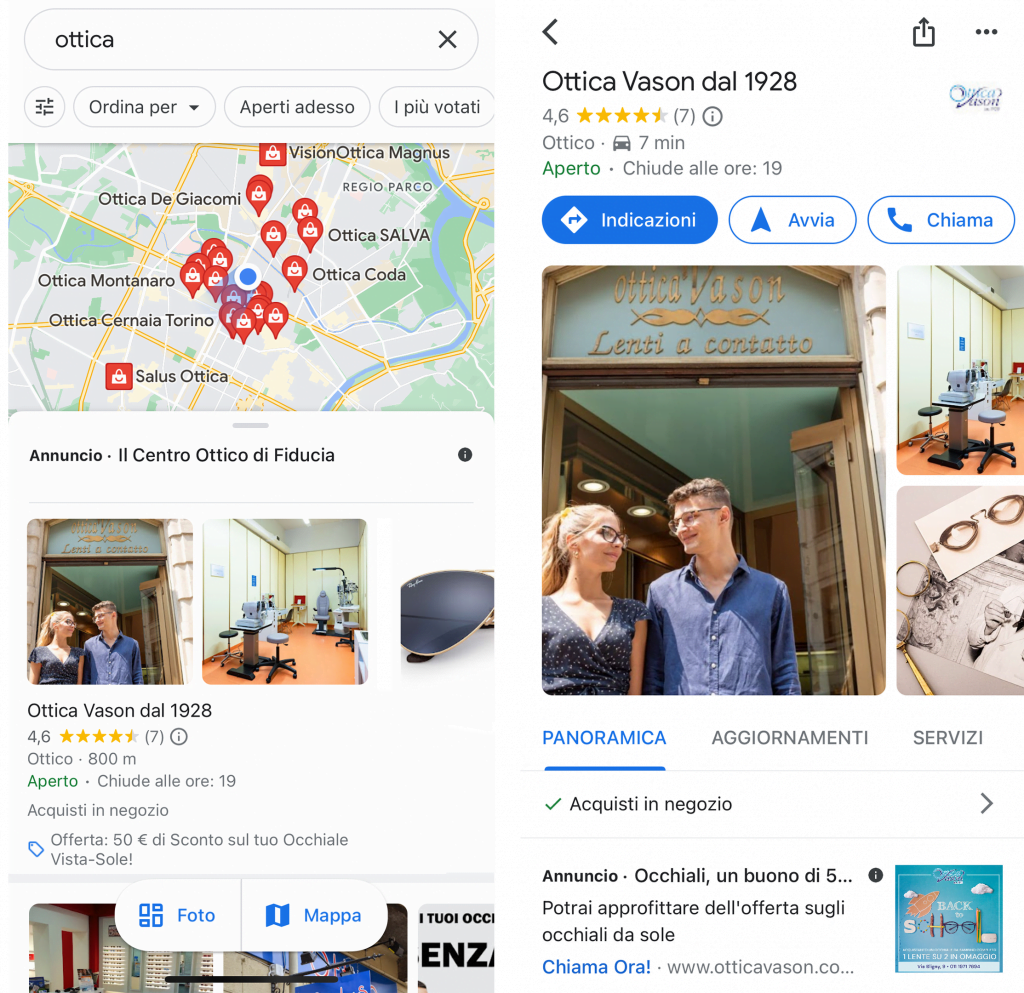This screenshot has height=993, width=1024.
Task: Show info about the Centro Ottico ad
Action: (465, 455)
